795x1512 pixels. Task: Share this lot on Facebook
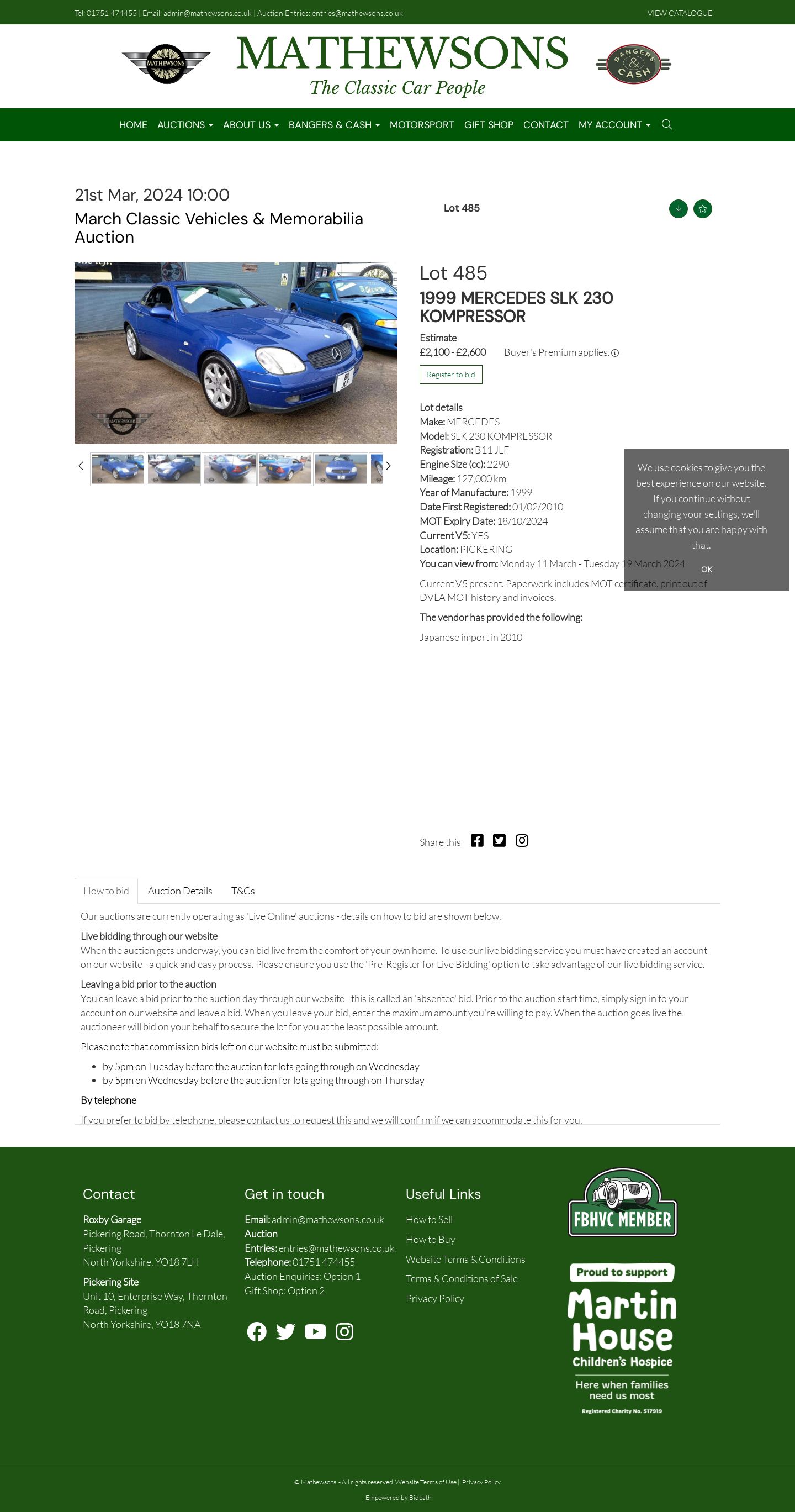pyautogui.click(x=477, y=841)
